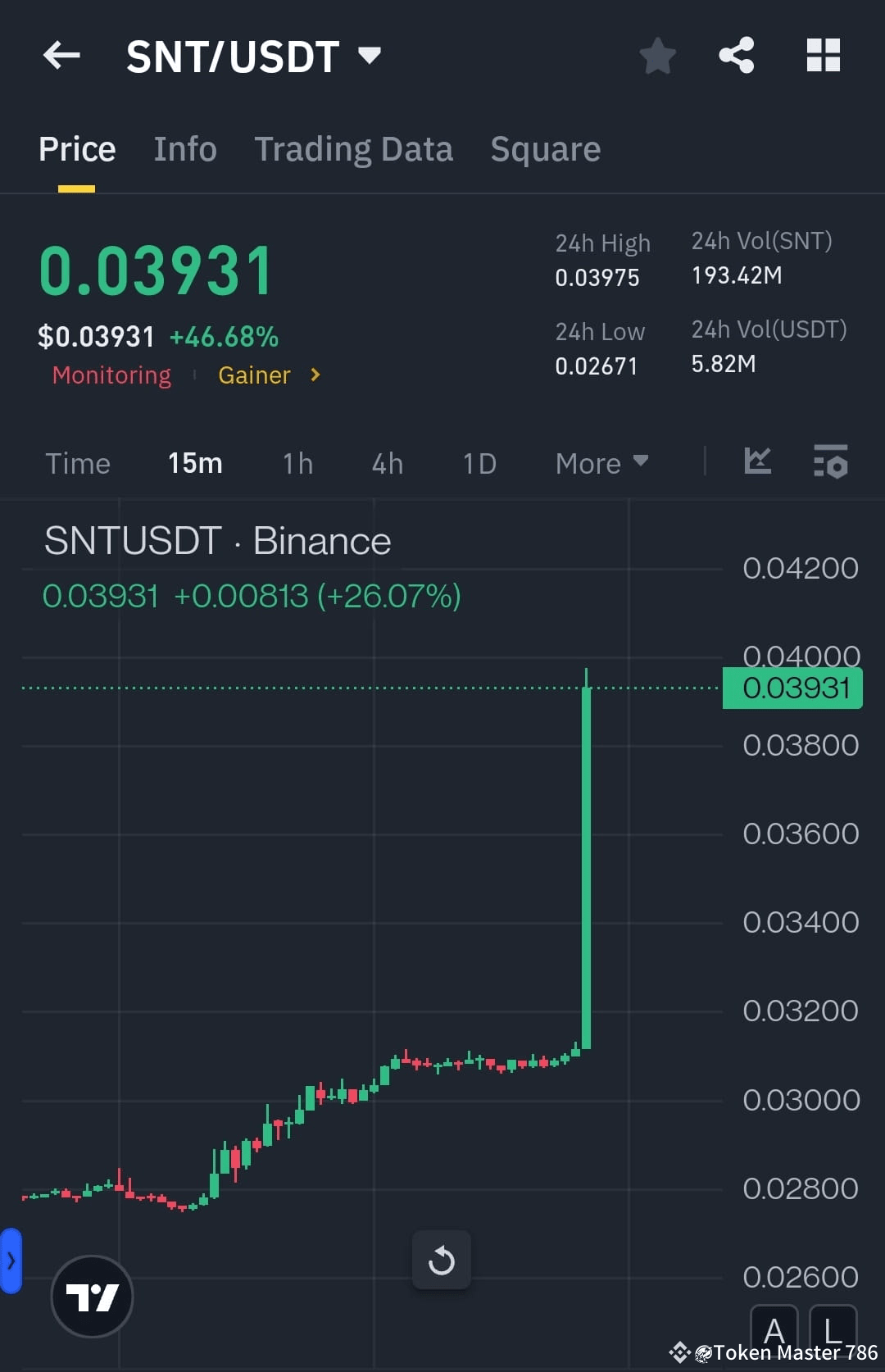Expand the More timeframes dropdown

tap(601, 462)
